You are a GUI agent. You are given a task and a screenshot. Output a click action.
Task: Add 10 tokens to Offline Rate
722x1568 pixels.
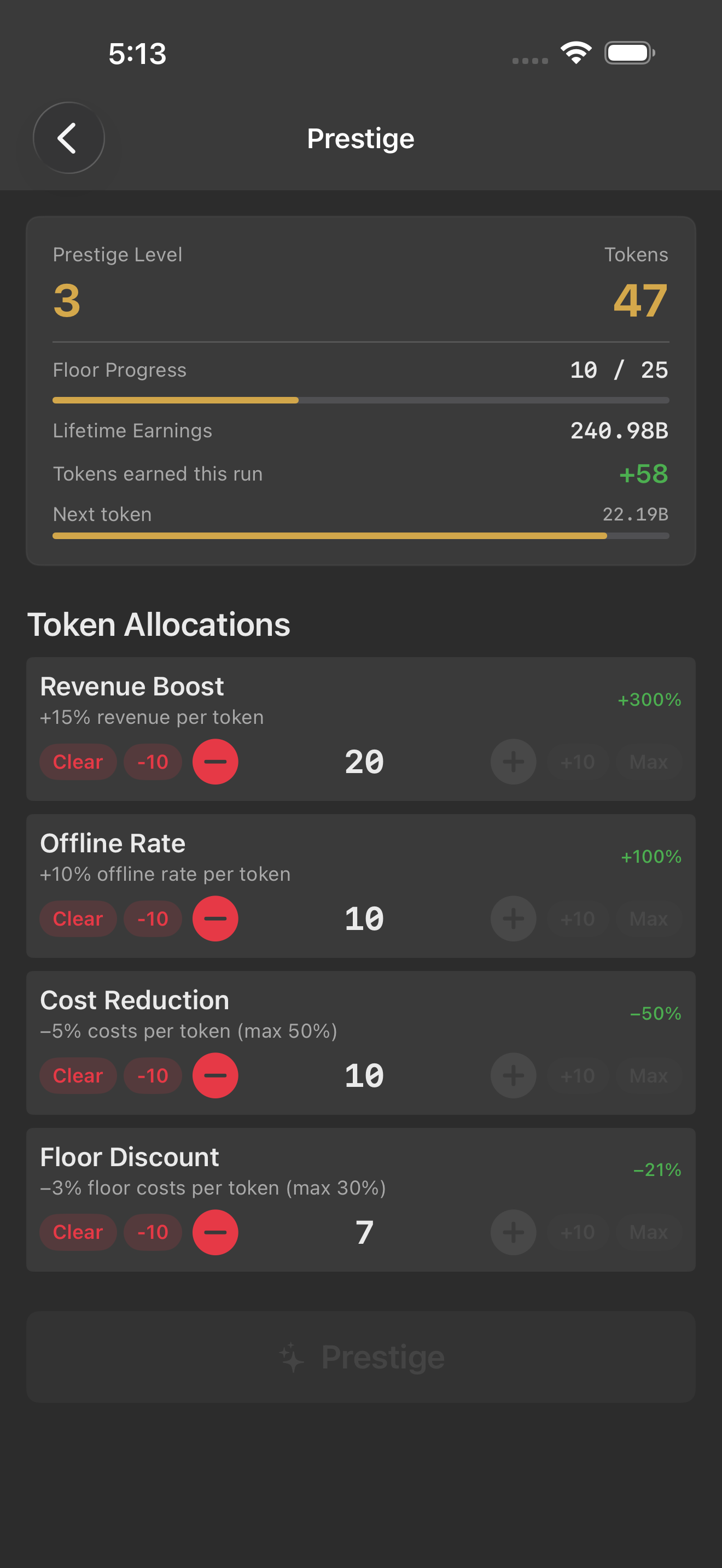(577, 918)
